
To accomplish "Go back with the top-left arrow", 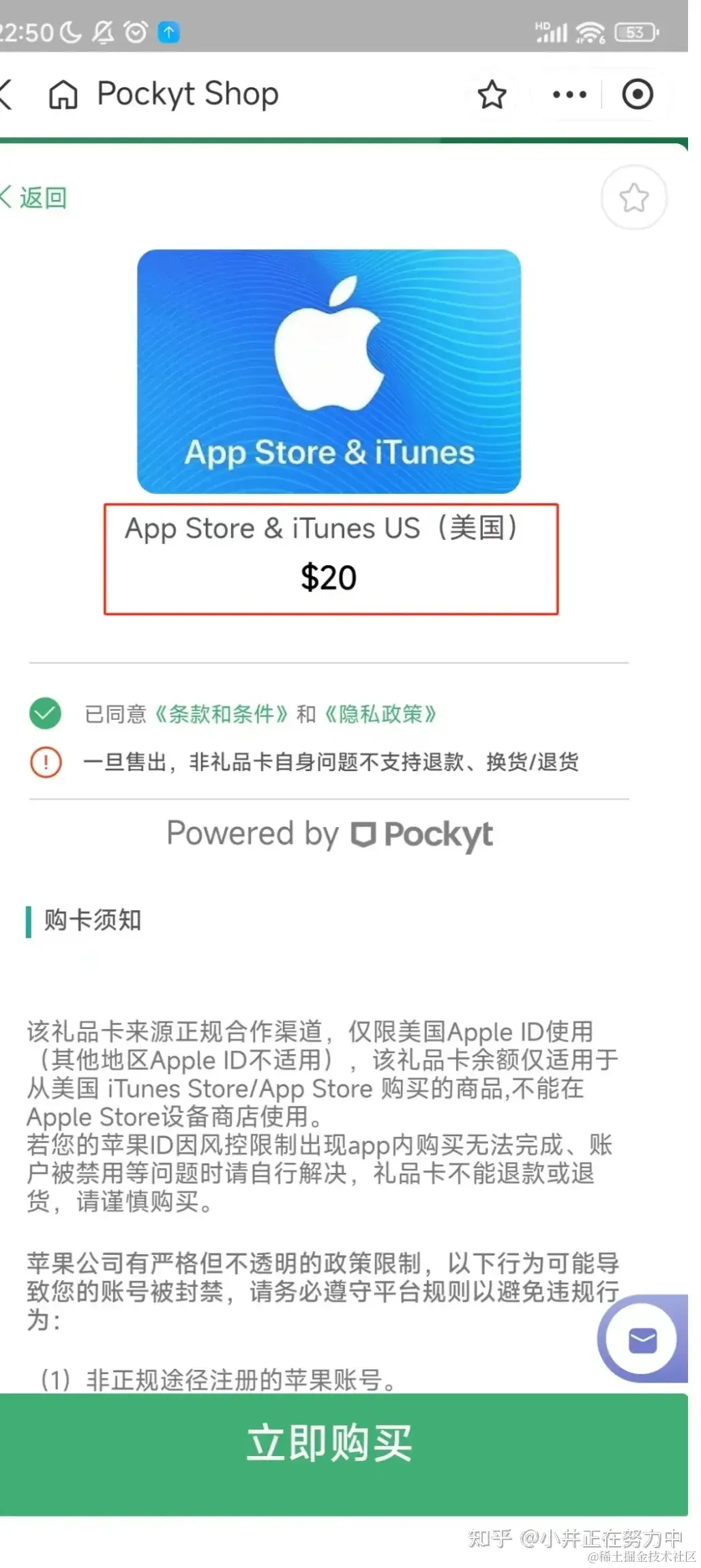I will (7, 94).
